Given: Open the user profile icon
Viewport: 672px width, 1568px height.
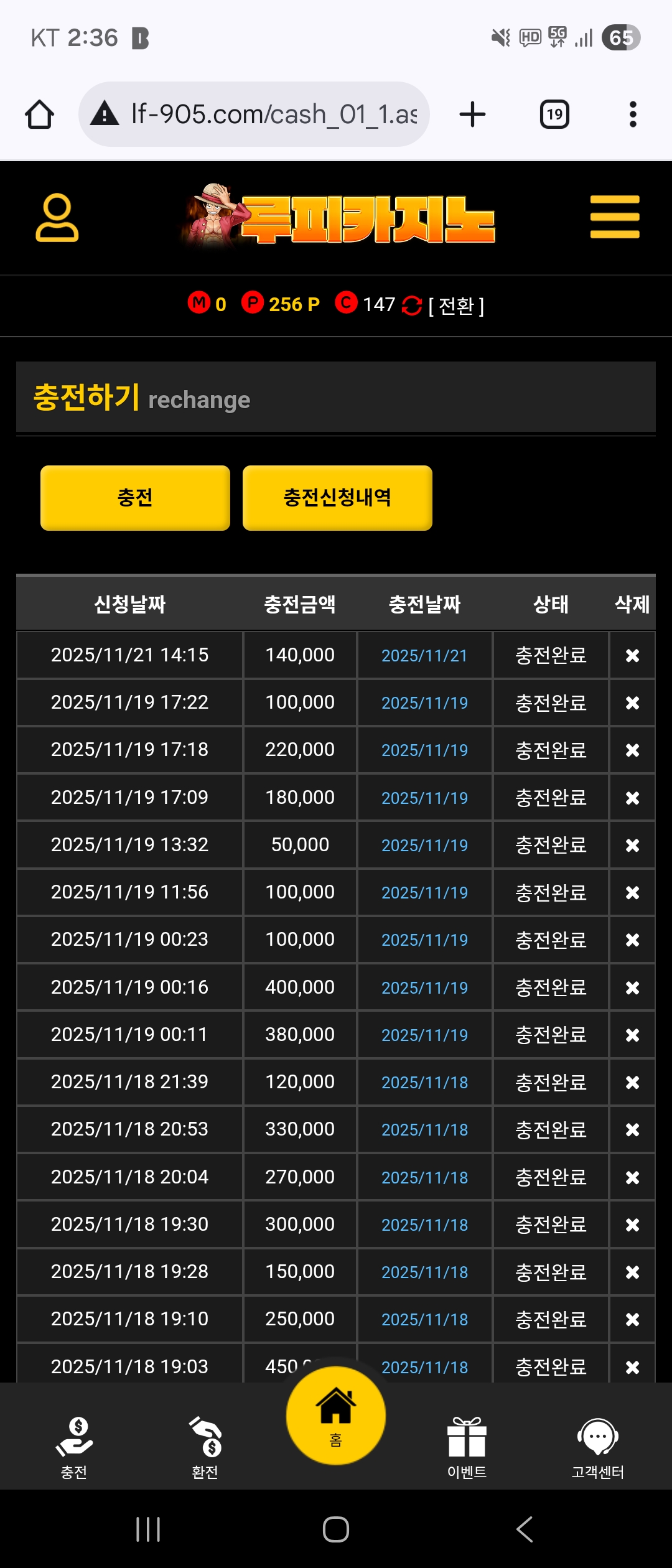Looking at the screenshot, I should (57, 218).
